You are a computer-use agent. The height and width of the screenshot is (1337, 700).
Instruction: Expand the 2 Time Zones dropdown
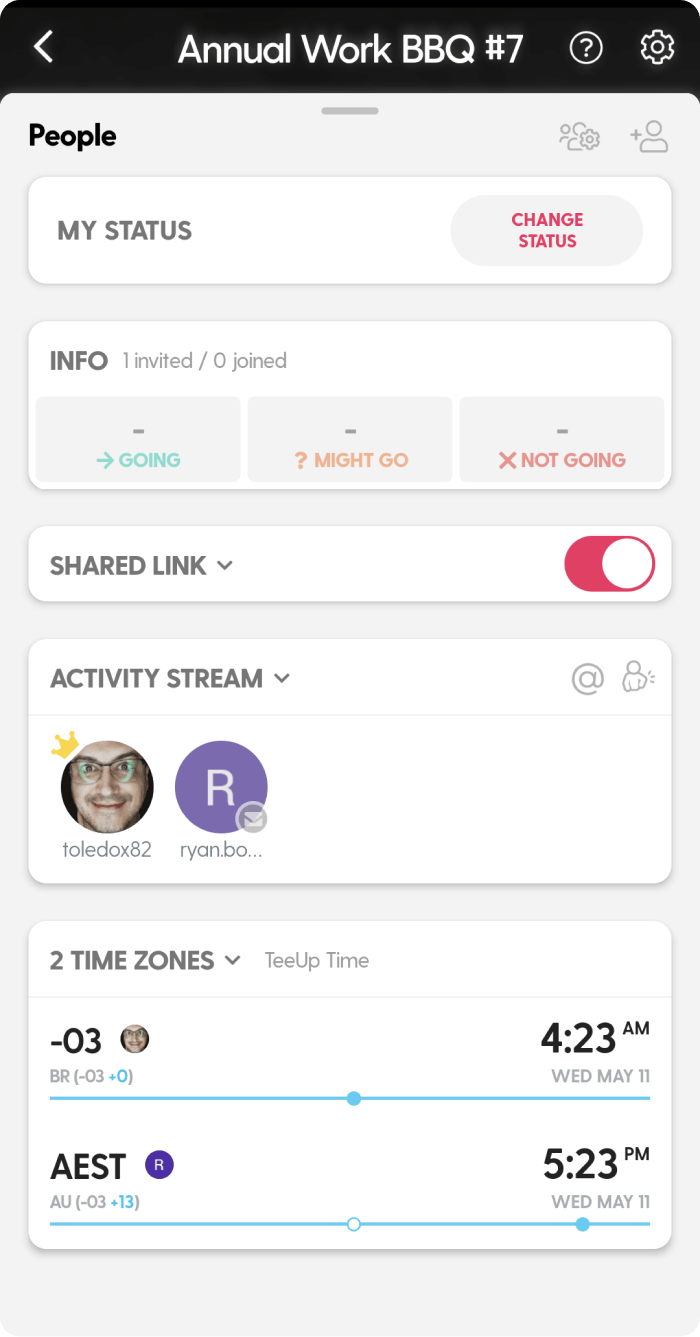pyautogui.click(x=146, y=960)
